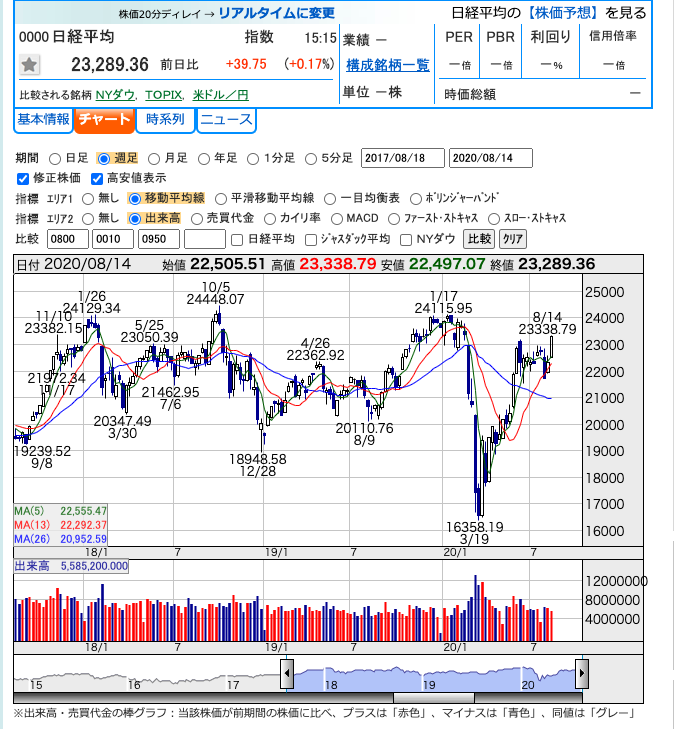The height and width of the screenshot is (729, 674).
Task: Open the TOPIX comparison link
Action: pos(164,95)
